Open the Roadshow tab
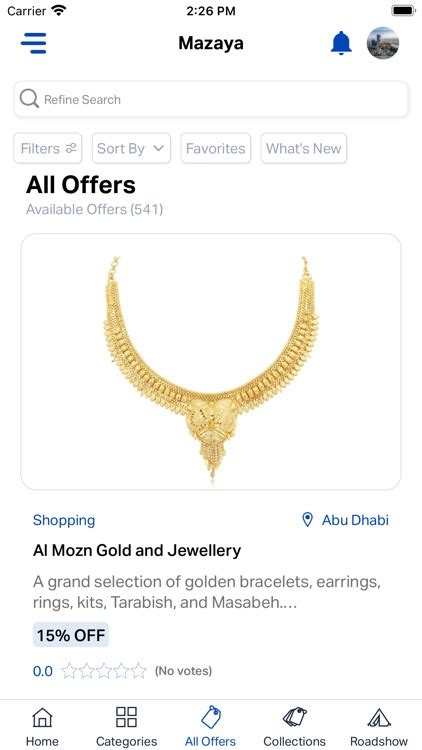Screen dimensions: 422x750 point(379,726)
